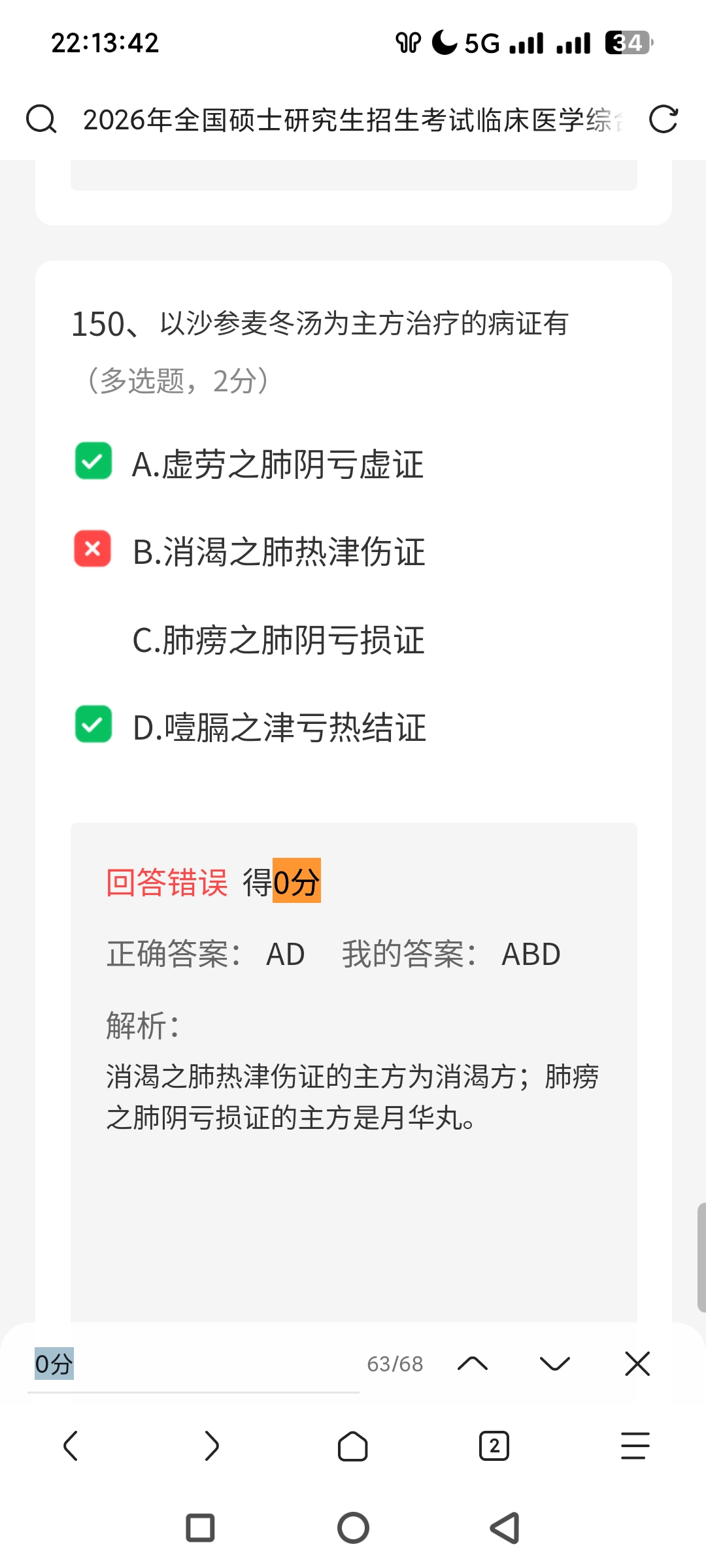The image size is (706, 1568).
Task: Go back a page in the browser
Action: 71,1446
